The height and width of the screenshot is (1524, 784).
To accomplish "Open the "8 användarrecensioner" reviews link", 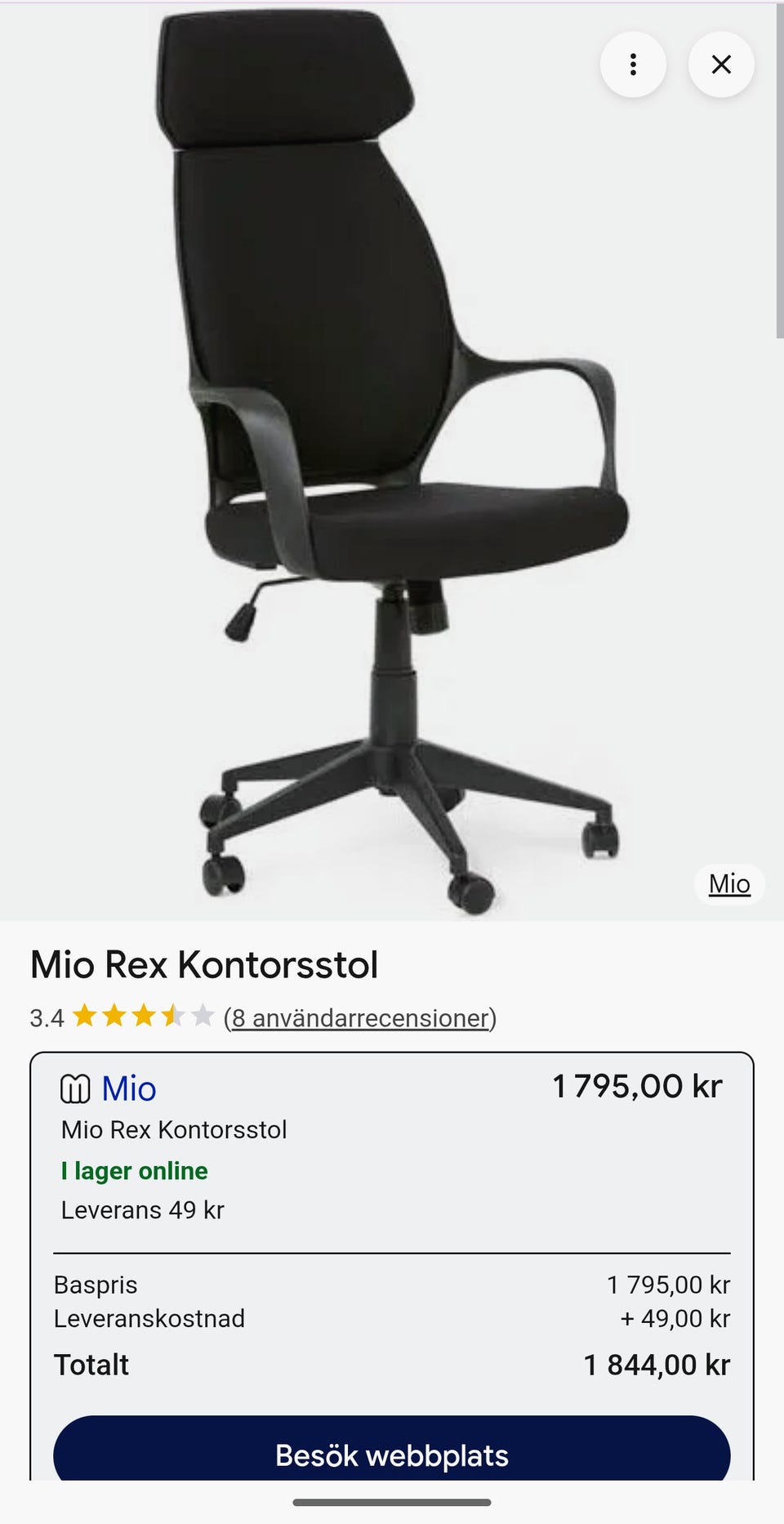I will [x=359, y=1017].
